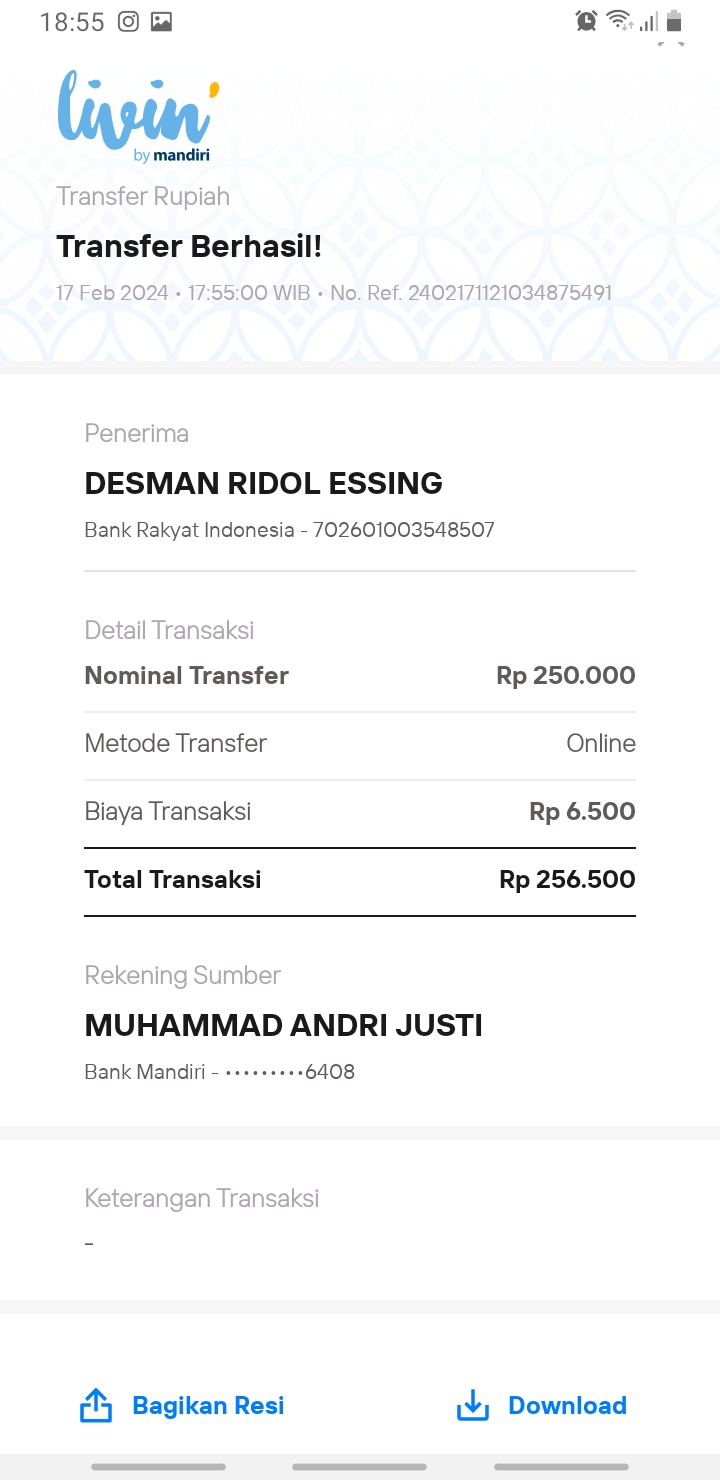Share the transfer receipt via Bagikan Resi

point(182,1406)
